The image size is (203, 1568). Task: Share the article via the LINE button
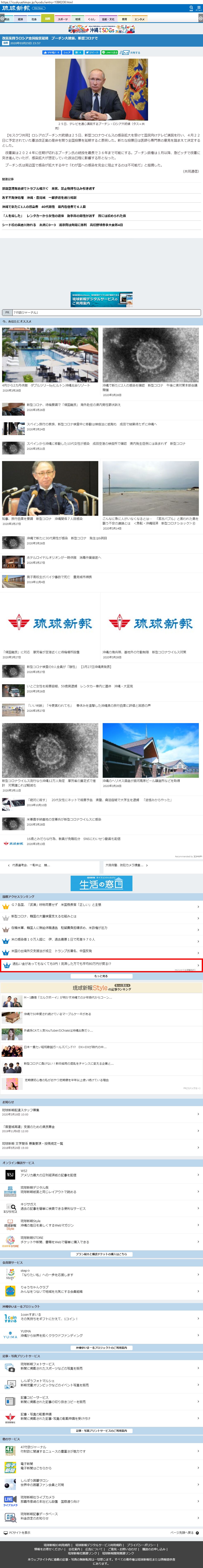110,52
